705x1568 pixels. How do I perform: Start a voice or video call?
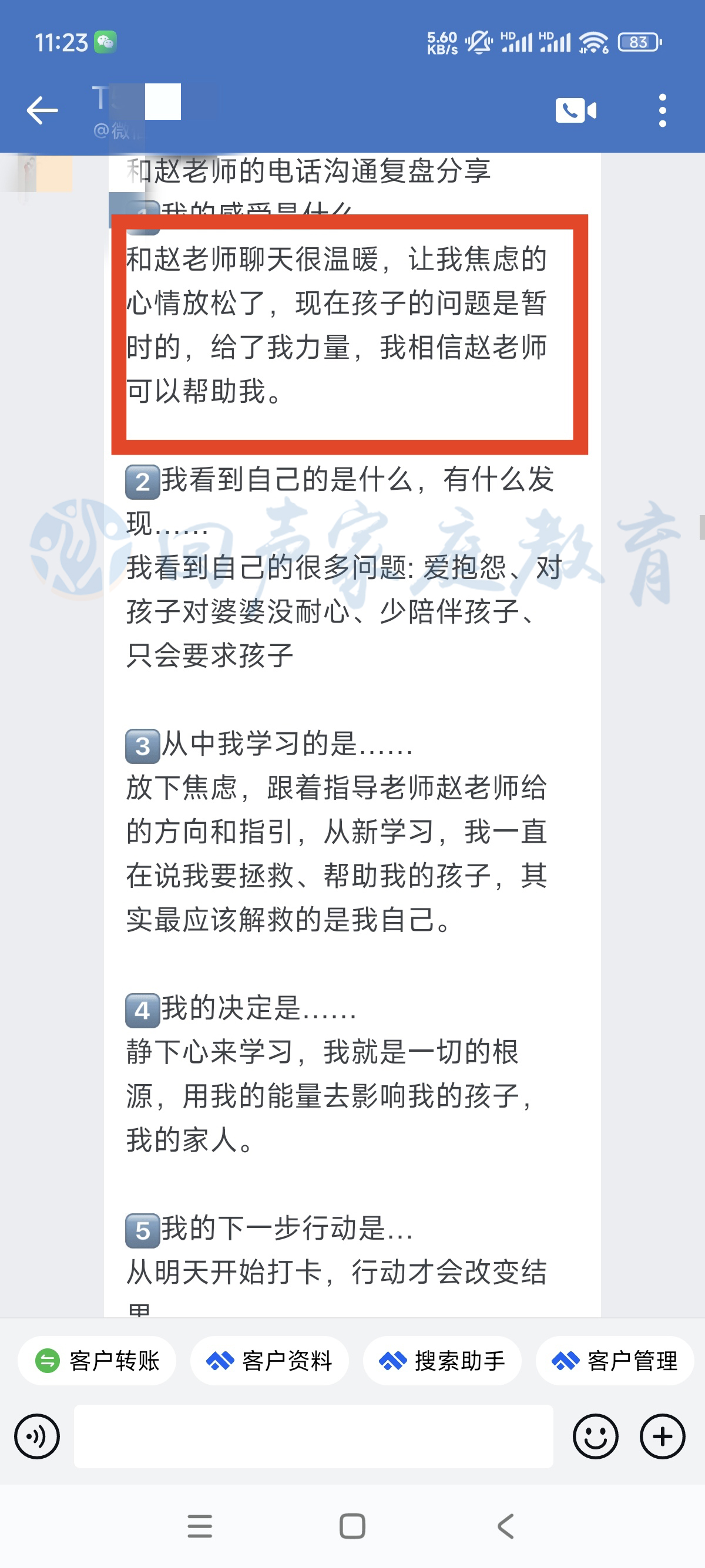point(575,111)
